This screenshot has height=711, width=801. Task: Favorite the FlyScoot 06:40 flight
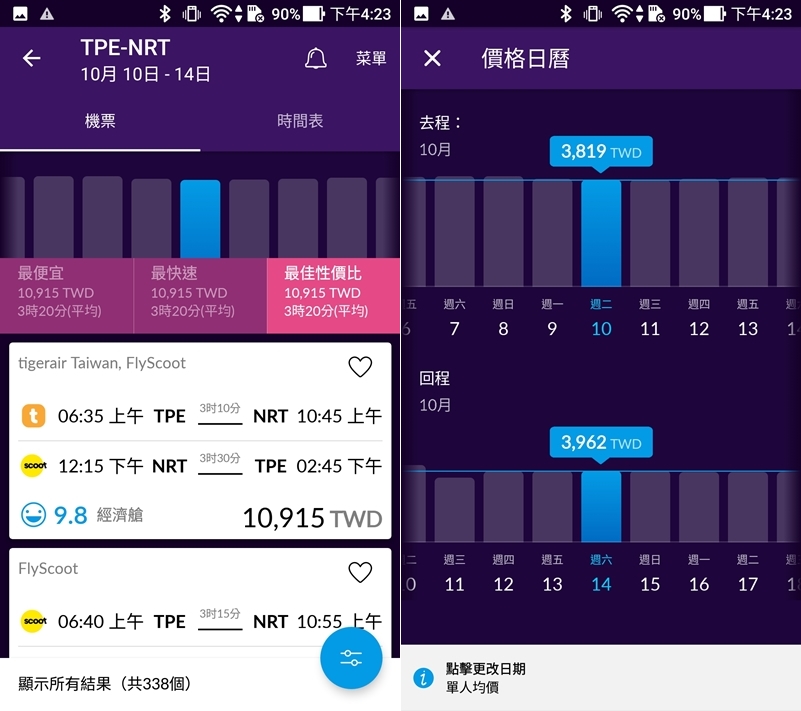tap(360, 572)
